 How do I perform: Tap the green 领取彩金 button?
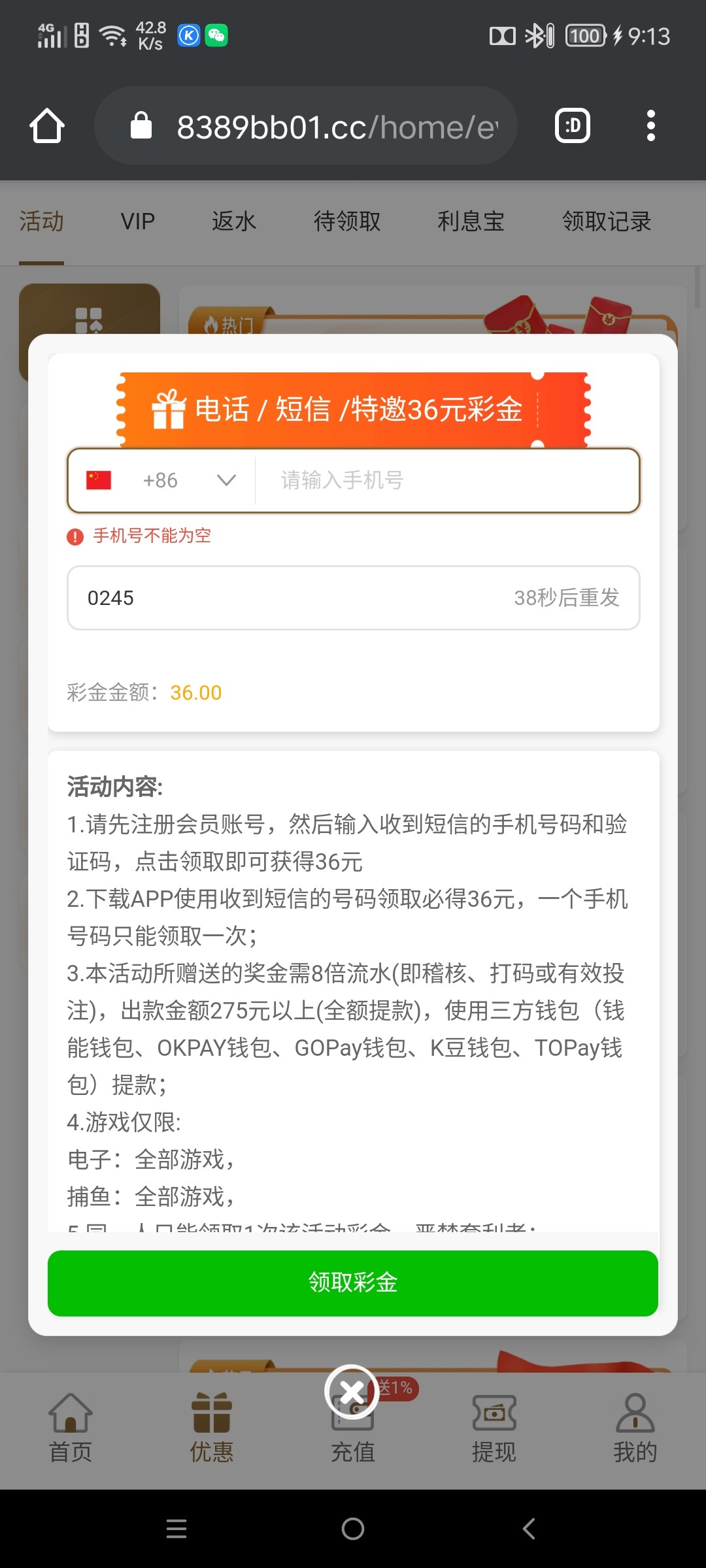tap(353, 1282)
